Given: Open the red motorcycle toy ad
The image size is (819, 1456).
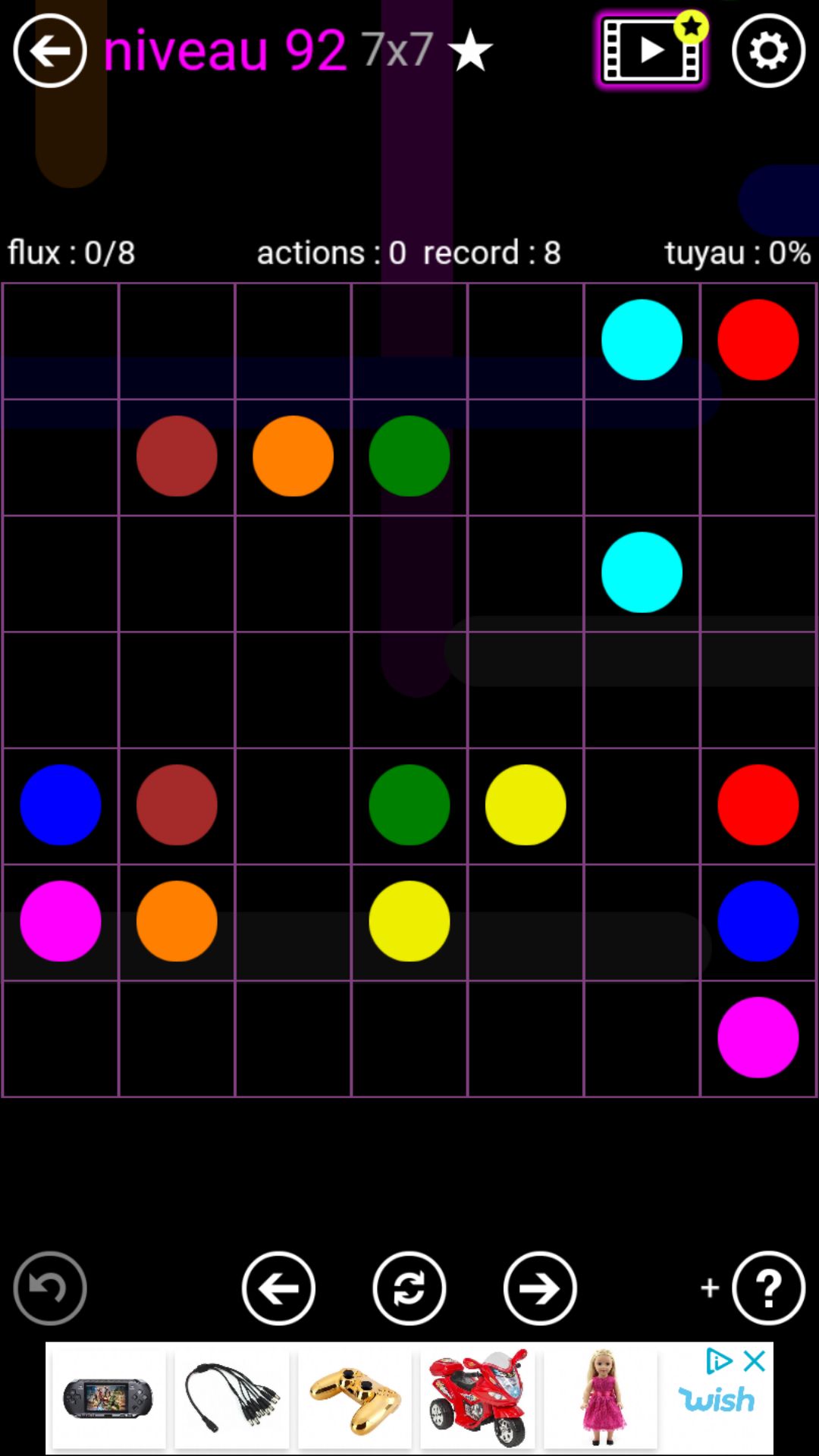Looking at the screenshot, I should 478,1398.
